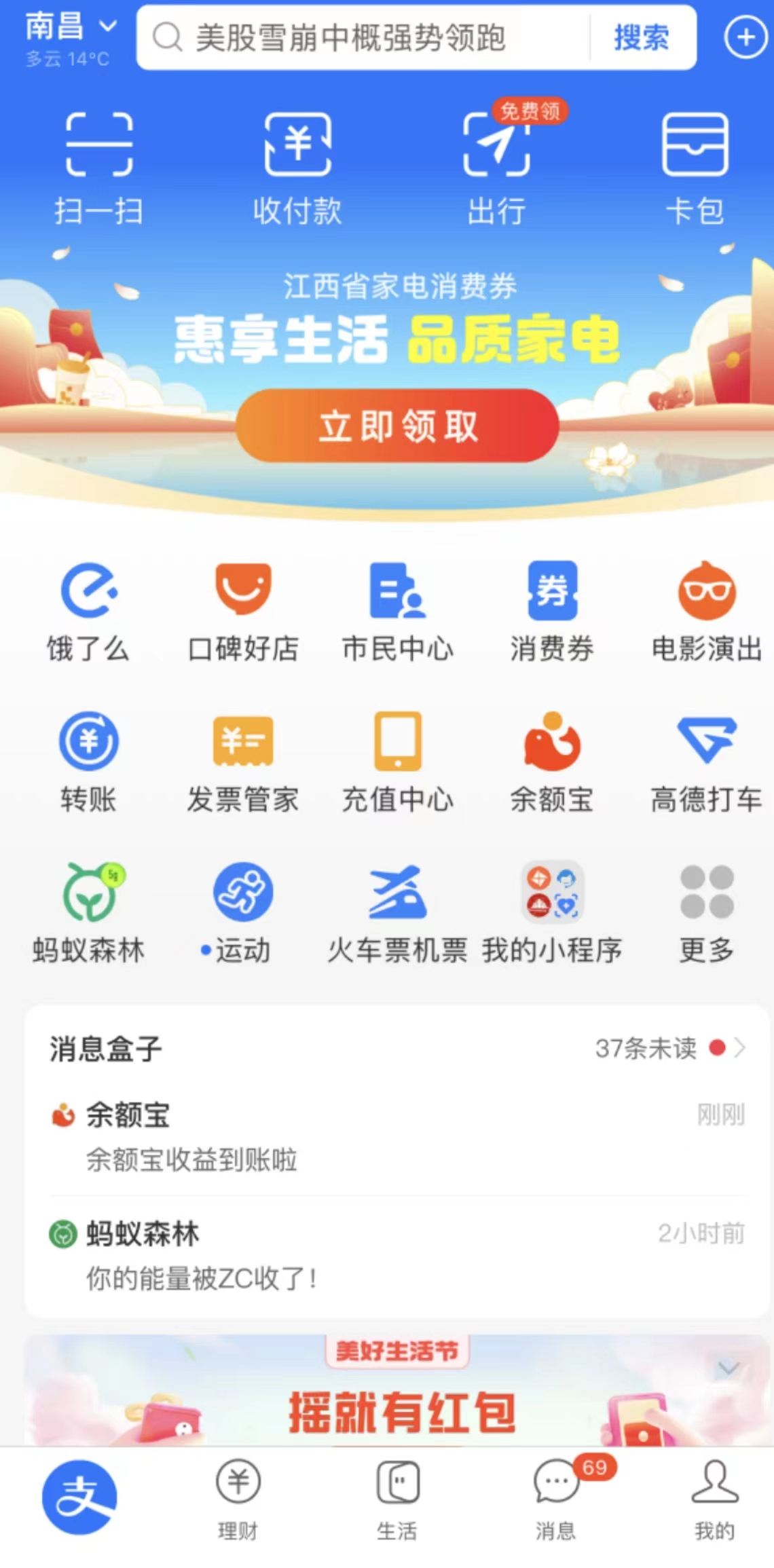Open 卡包 card wallet
Image resolution: width=774 pixels, height=1568 pixels.
(695, 167)
